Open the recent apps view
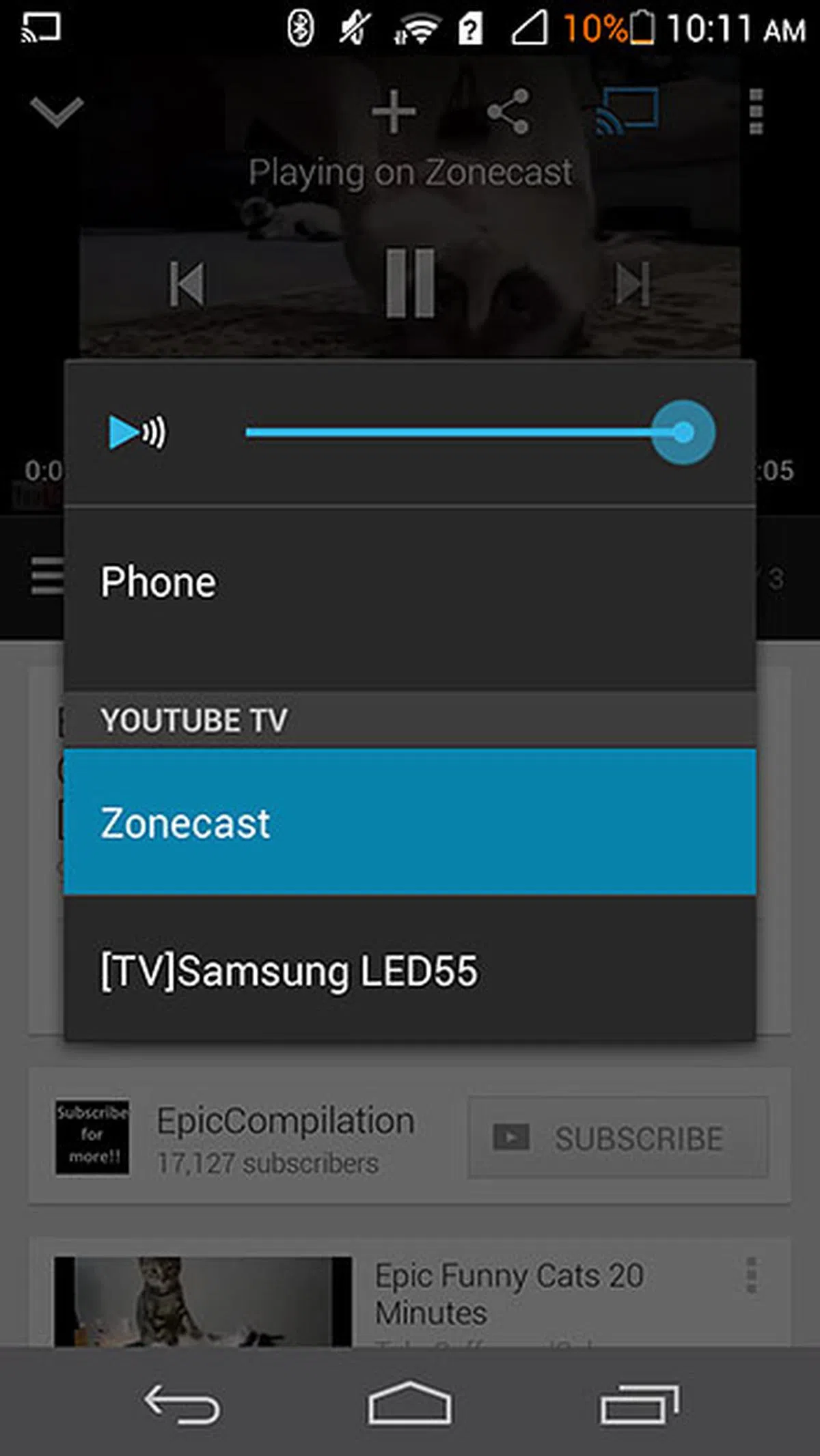The image size is (820, 1456). point(640,1405)
